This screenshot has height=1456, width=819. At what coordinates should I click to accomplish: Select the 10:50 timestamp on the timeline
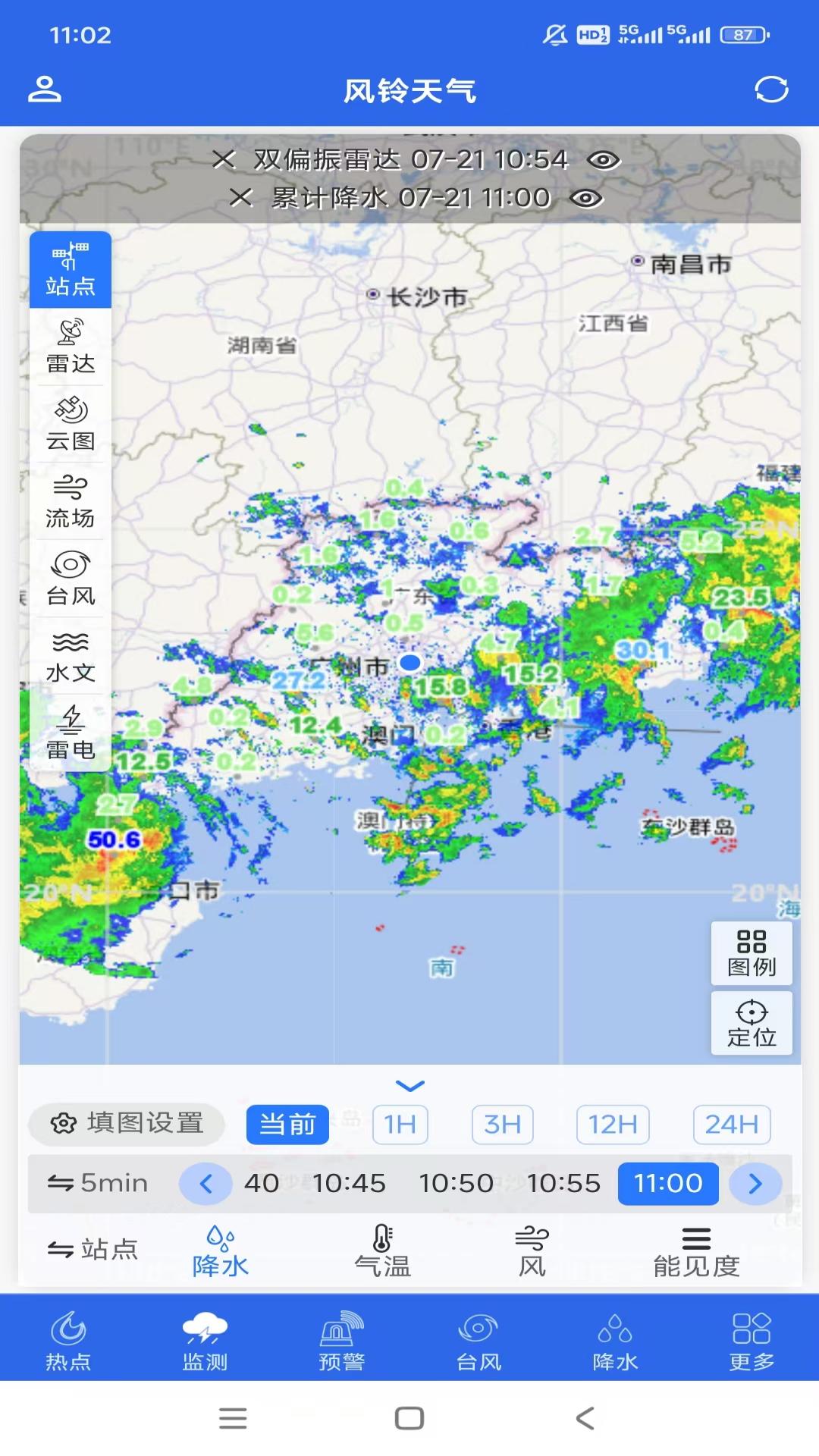coord(456,1183)
